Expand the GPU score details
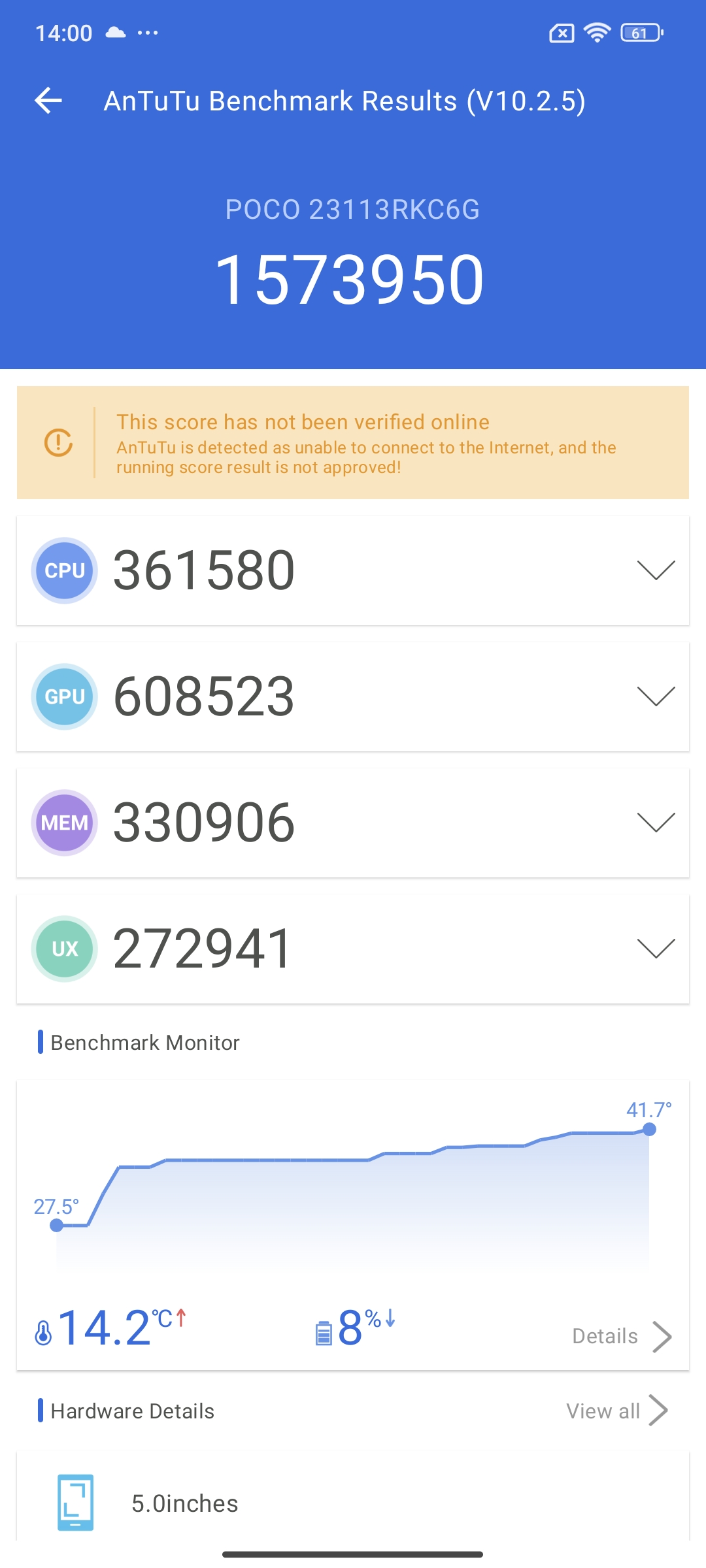 coord(656,696)
